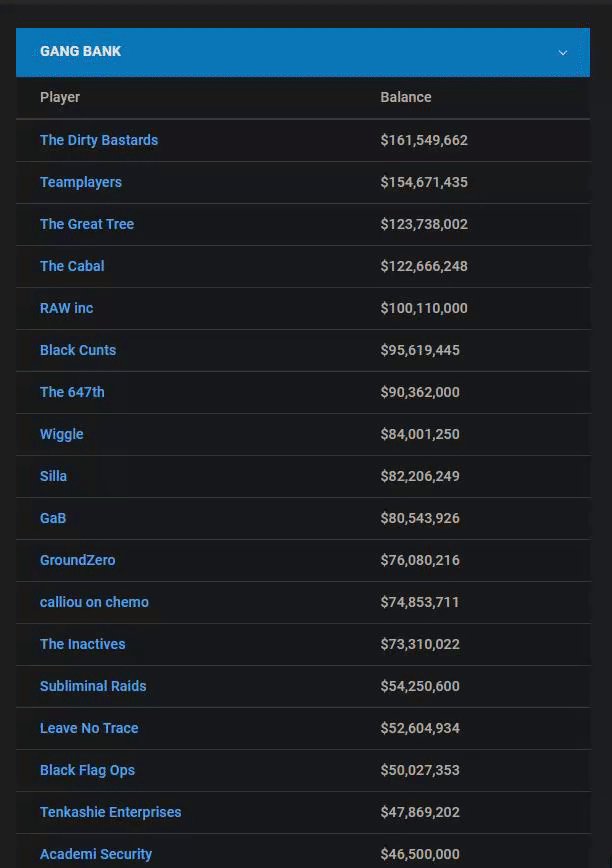This screenshot has height=868, width=612.
Task: View the Subliminal Raids page
Action: click(93, 686)
